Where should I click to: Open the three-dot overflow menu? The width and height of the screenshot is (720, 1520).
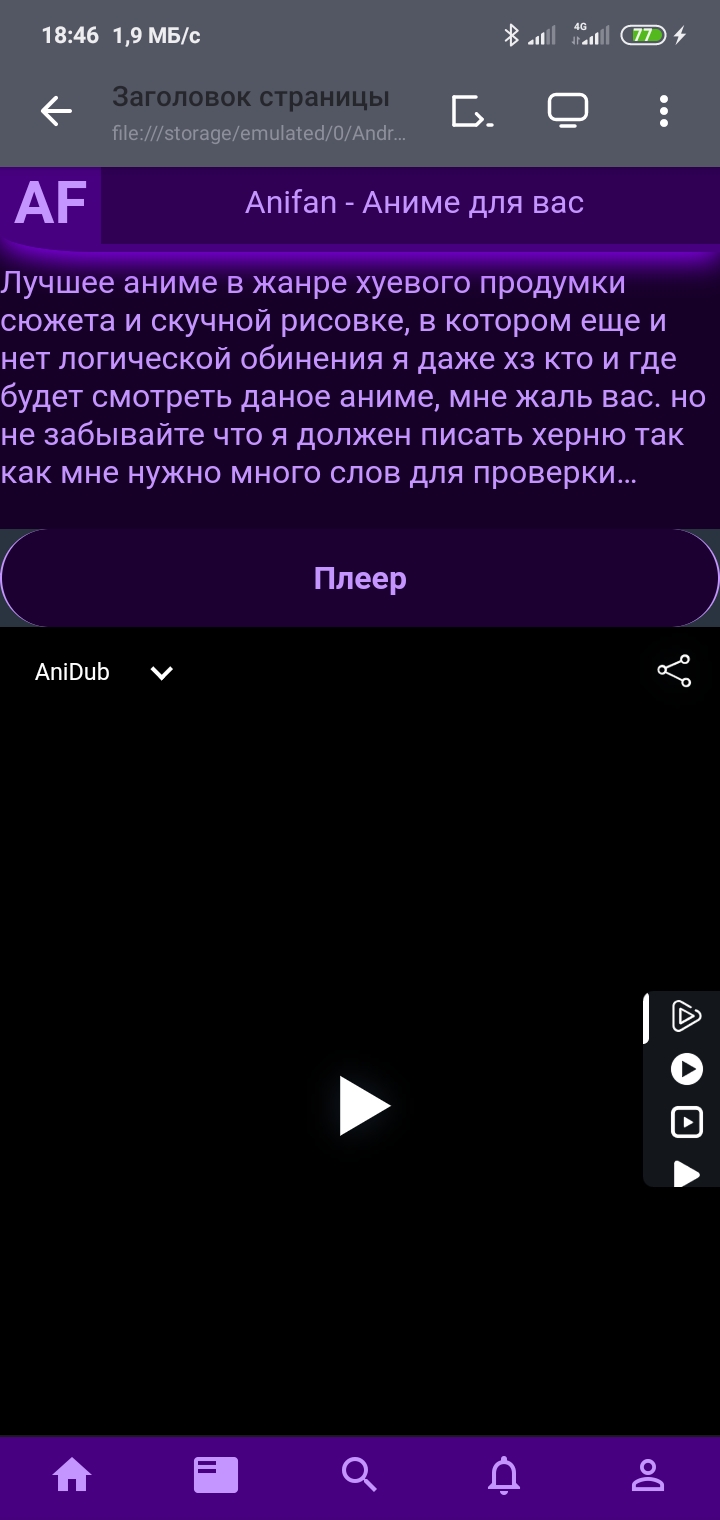(664, 111)
